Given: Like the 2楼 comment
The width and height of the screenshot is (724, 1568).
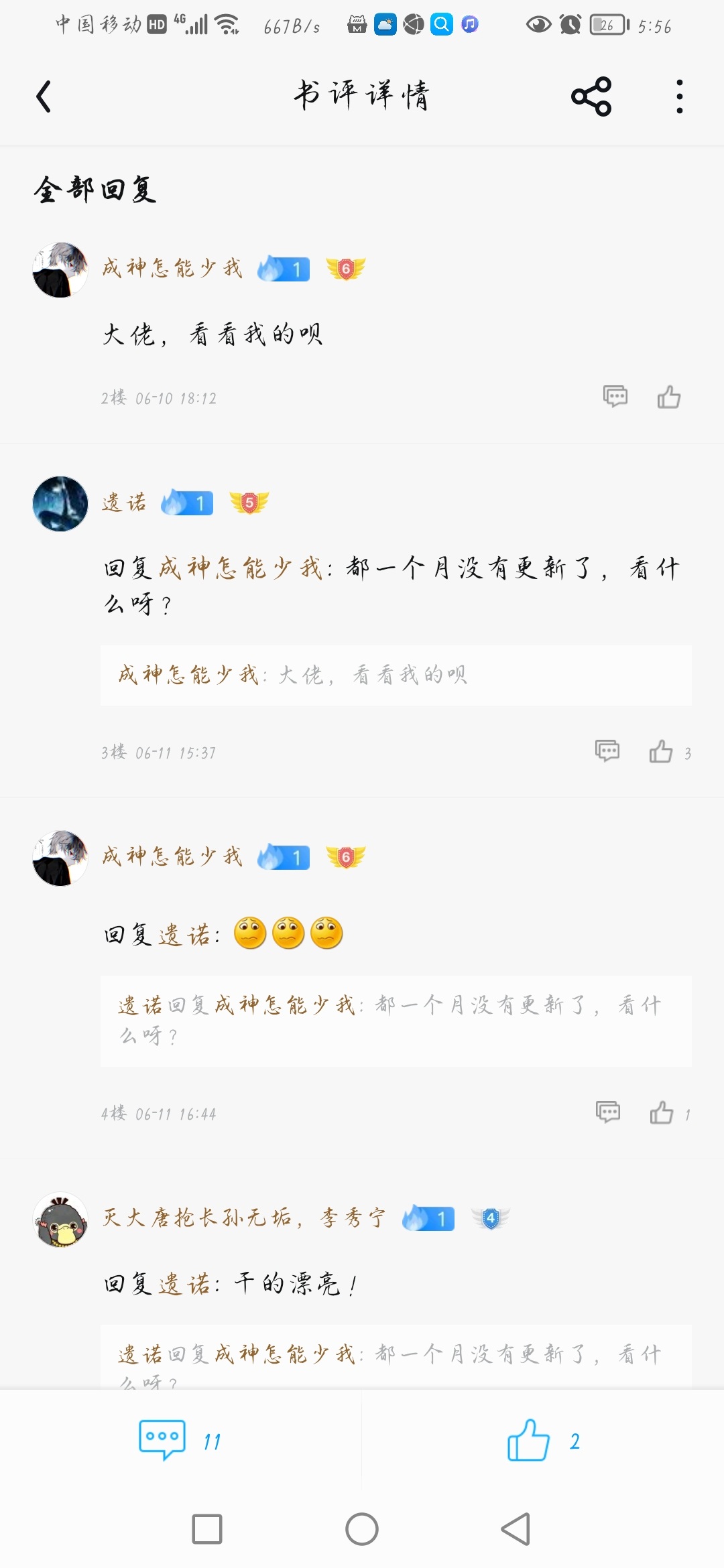Looking at the screenshot, I should click(668, 397).
